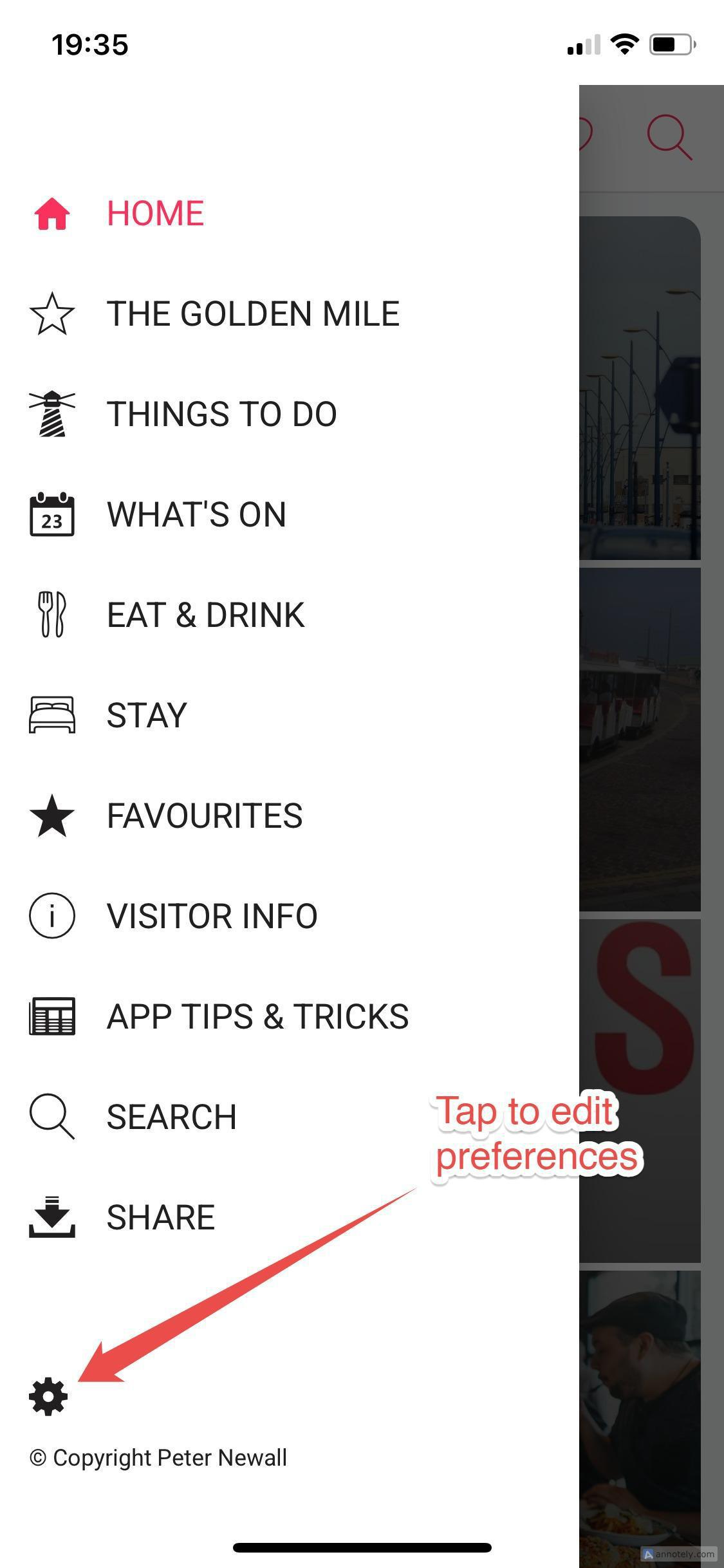Tap the search icon at top right

click(669, 136)
